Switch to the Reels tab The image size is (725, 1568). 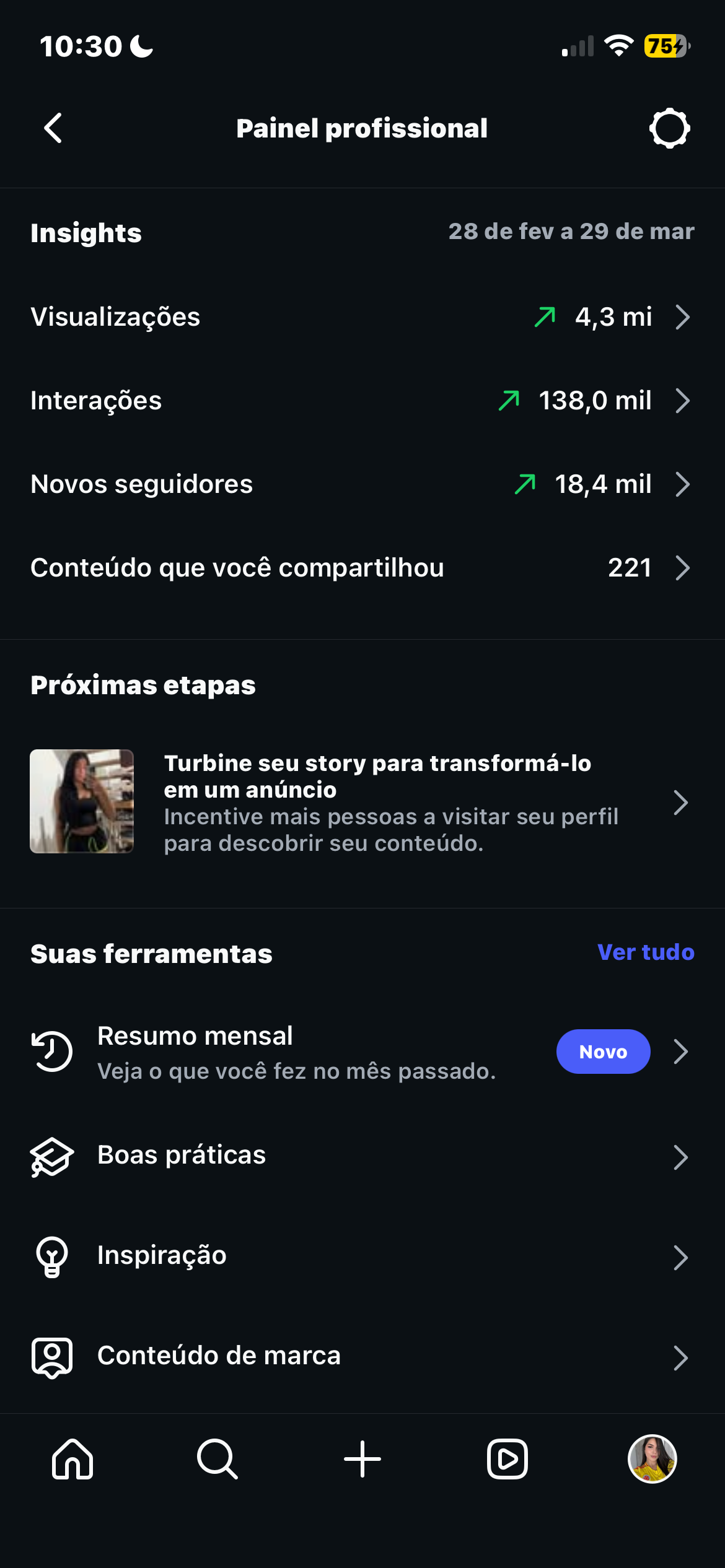(507, 1459)
